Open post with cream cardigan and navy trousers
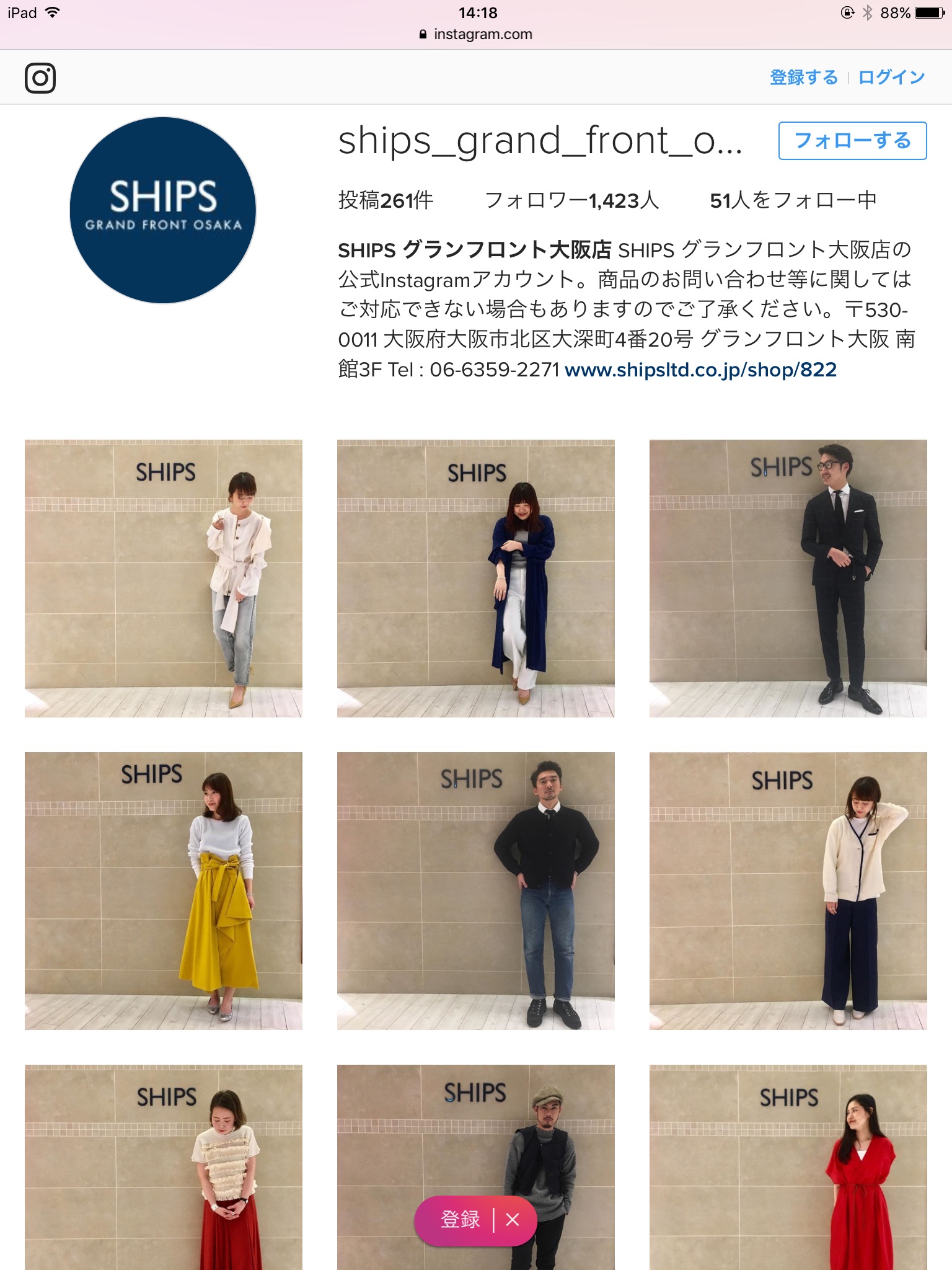The image size is (952, 1270). tap(788, 891)
